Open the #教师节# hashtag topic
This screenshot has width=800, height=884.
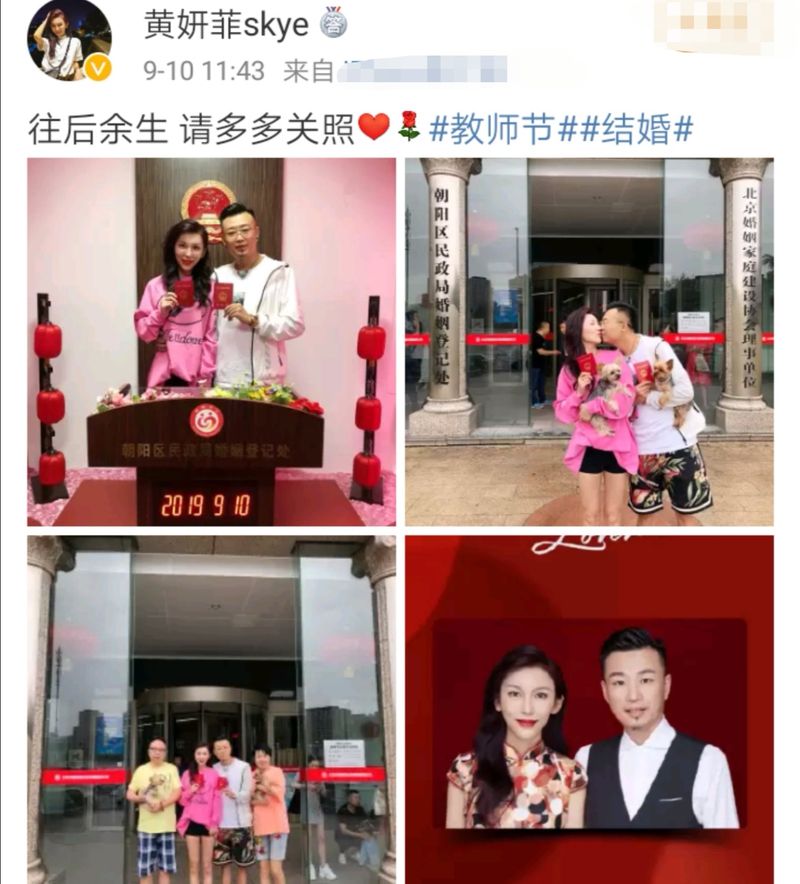click(x=495, y=128)
